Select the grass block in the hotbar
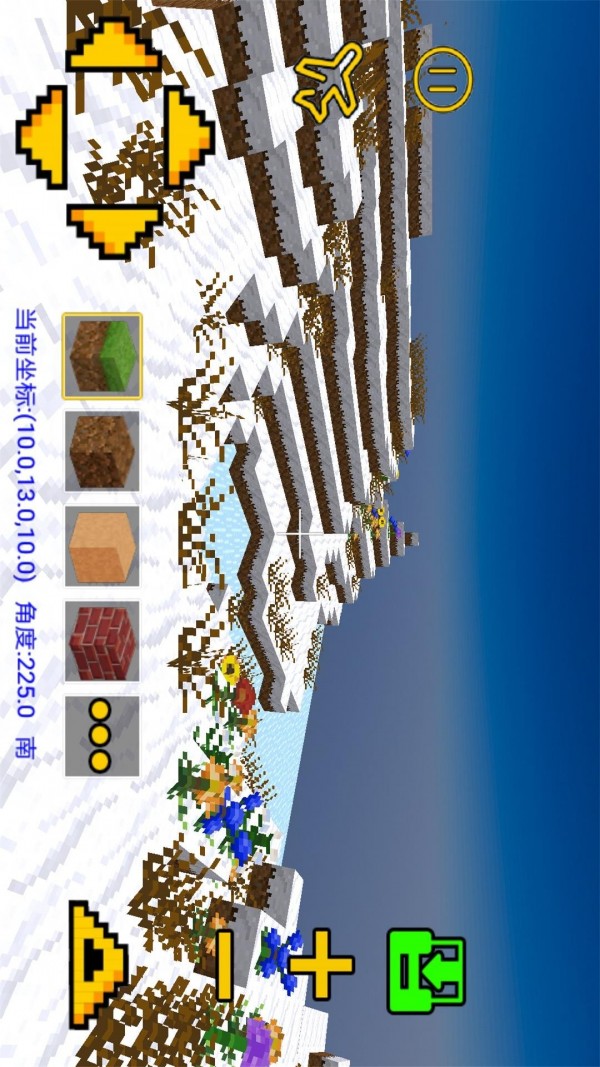This screenshot has width=600, height=1067. [x=102, y=354]
